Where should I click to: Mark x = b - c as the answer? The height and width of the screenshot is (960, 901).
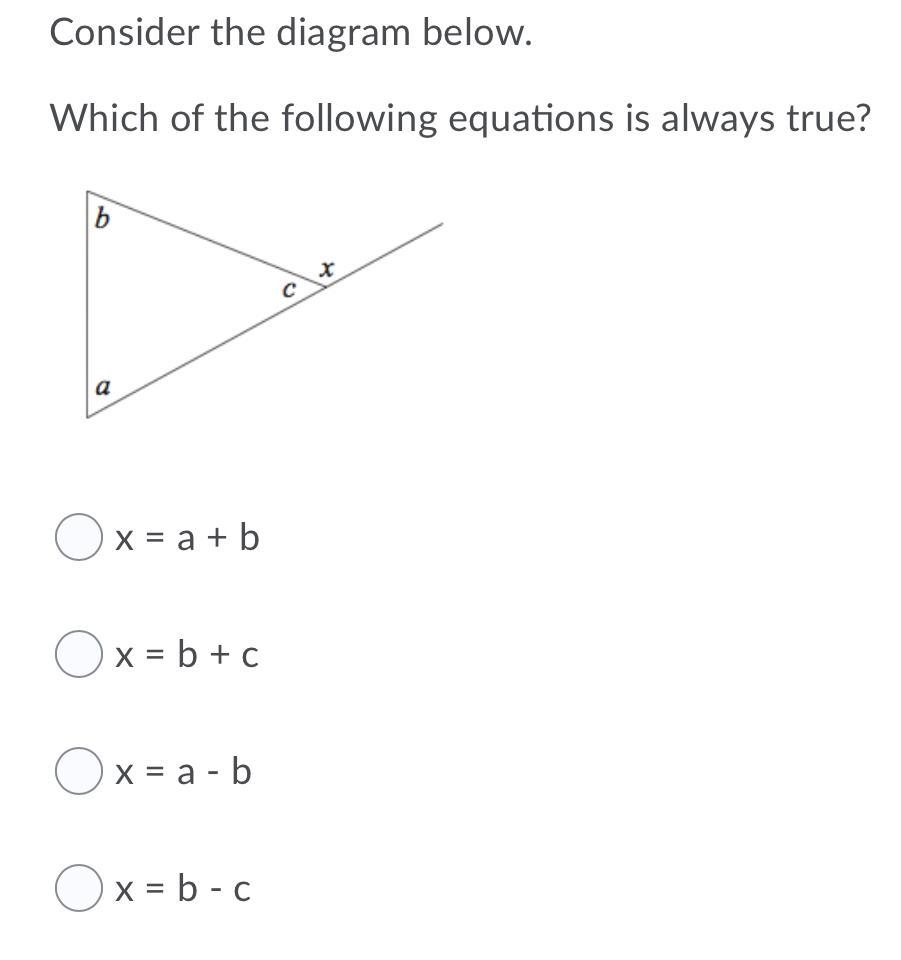click(78, 888)
